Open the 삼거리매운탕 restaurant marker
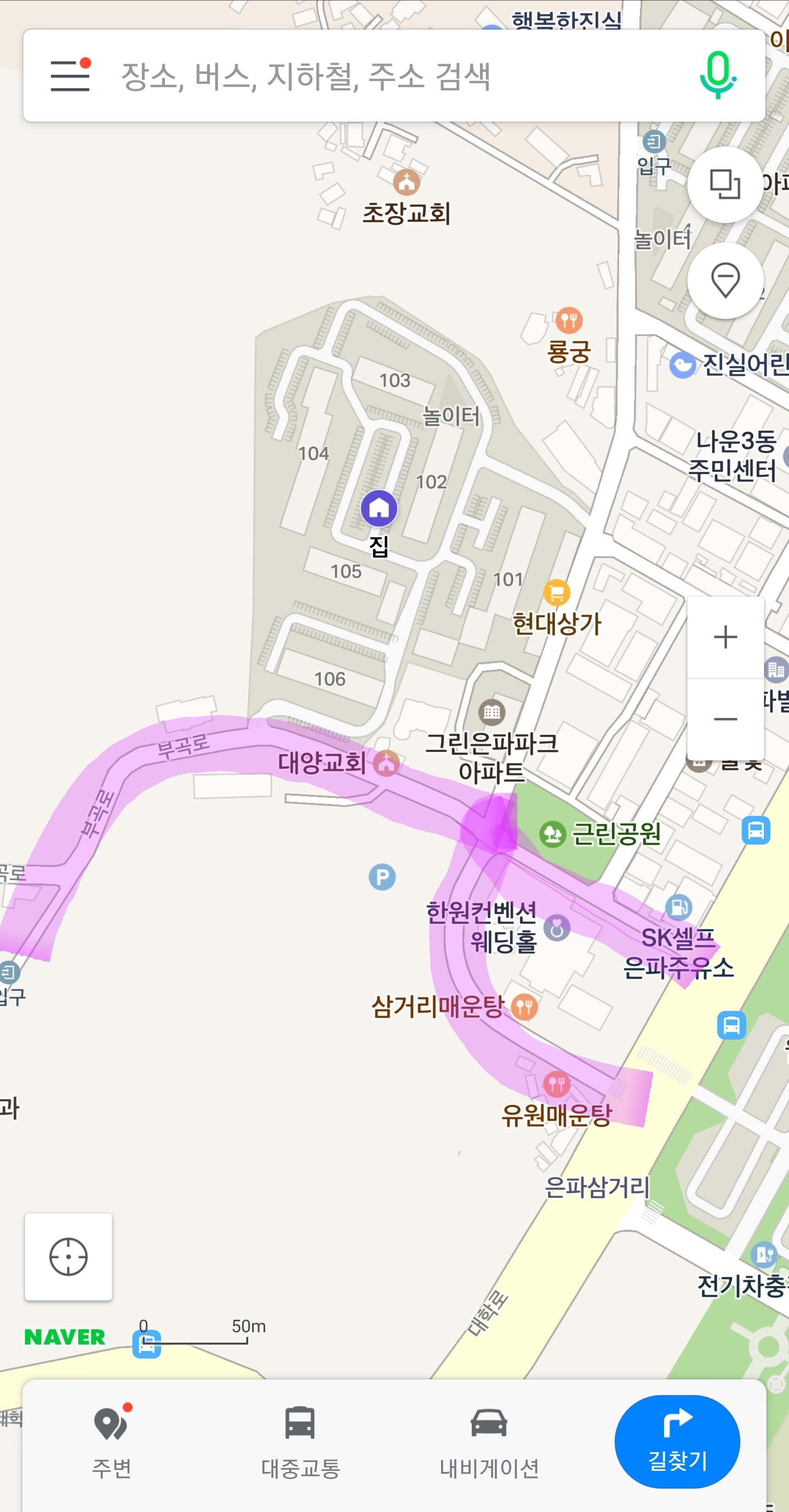 coord(524,1007)
